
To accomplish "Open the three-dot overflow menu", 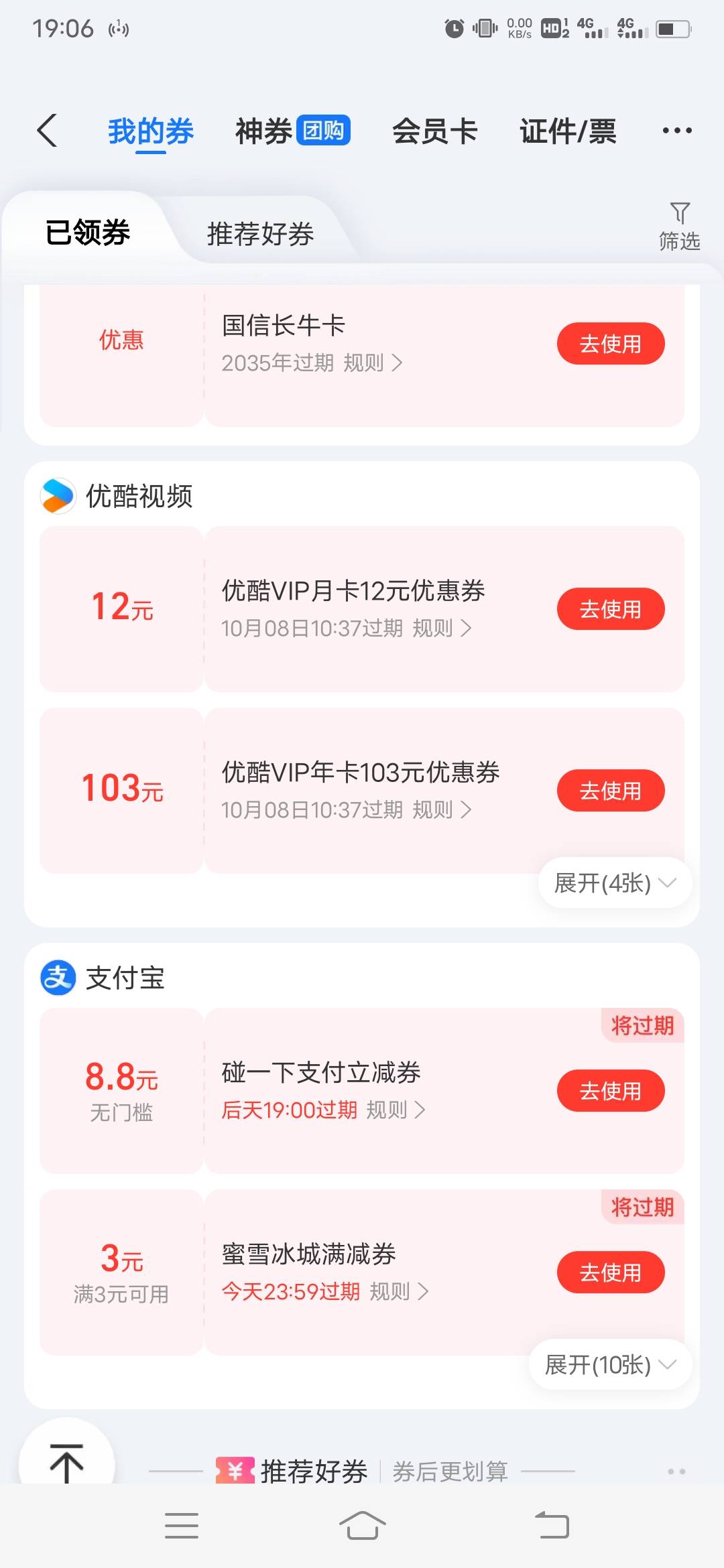I will pos(676,131).
